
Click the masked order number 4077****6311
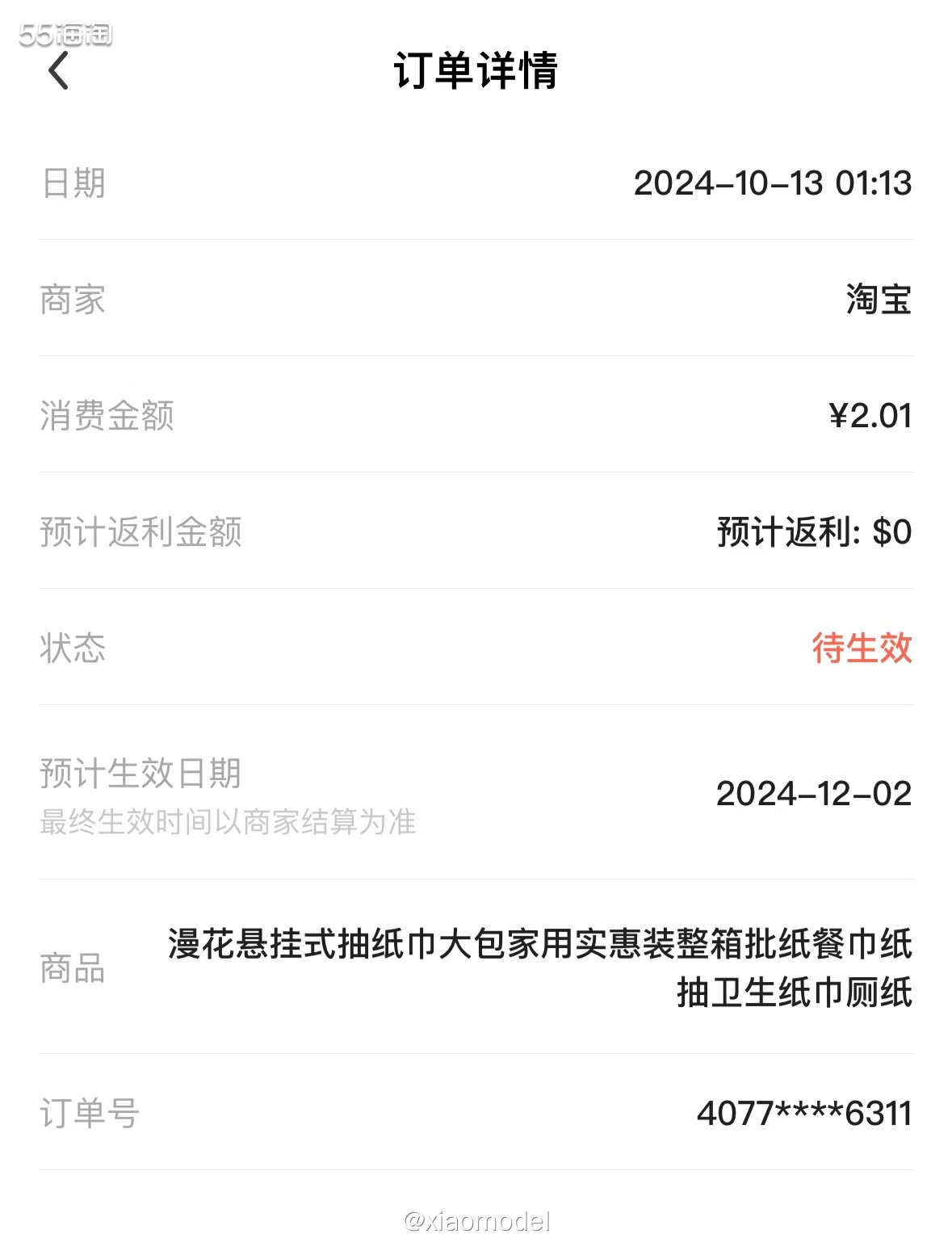(804, 1114)
